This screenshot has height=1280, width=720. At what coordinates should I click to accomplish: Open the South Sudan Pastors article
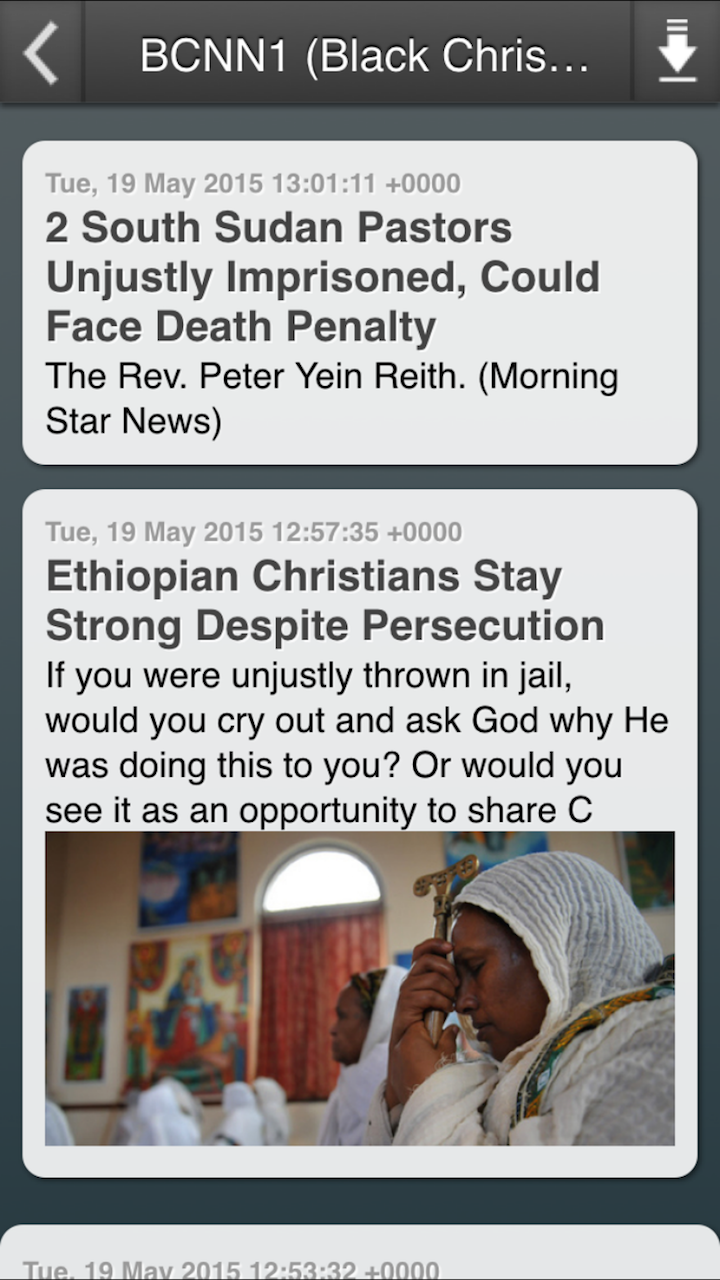pos(359,302)
